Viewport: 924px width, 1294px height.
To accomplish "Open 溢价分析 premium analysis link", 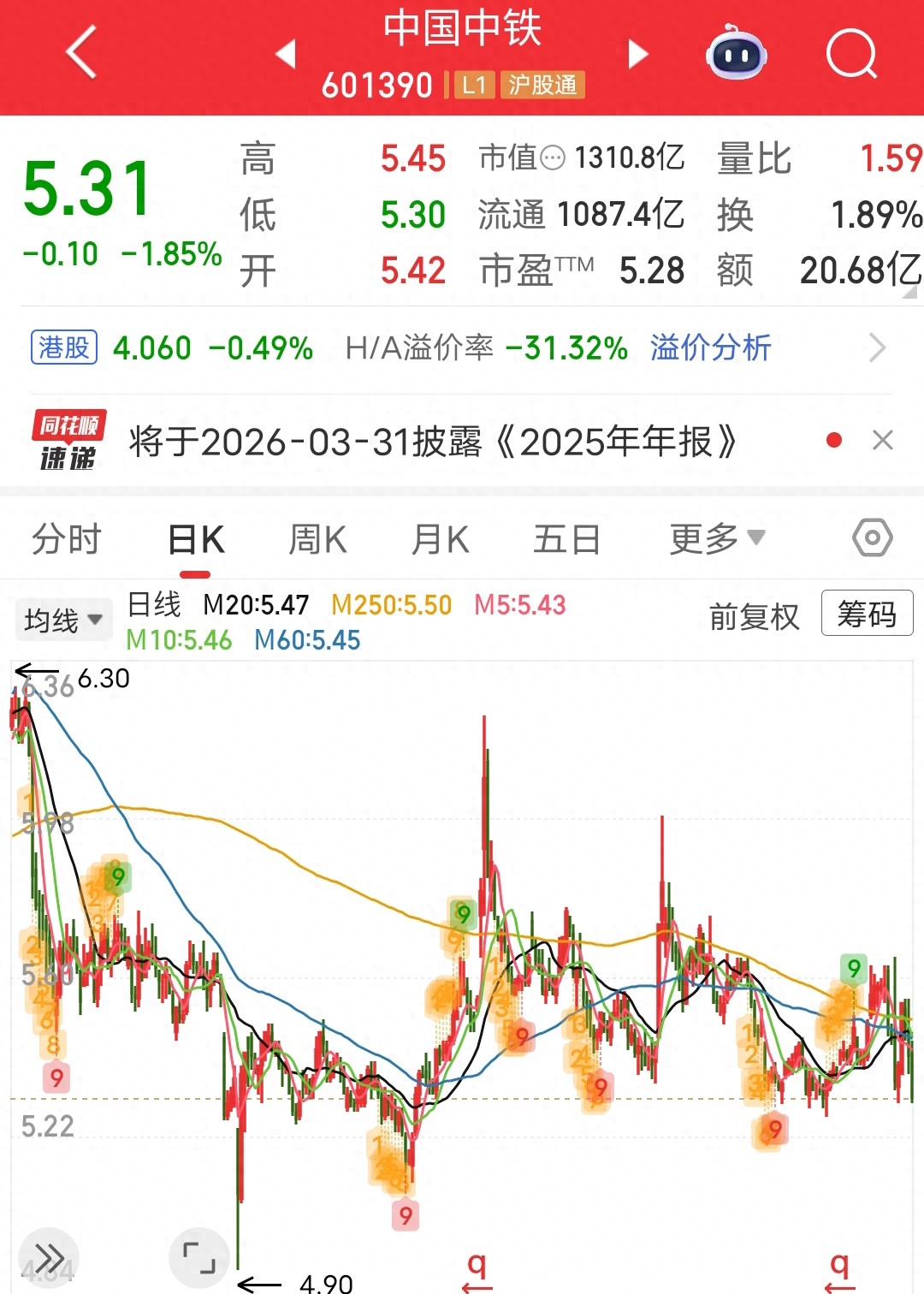I will coord(710,347).
